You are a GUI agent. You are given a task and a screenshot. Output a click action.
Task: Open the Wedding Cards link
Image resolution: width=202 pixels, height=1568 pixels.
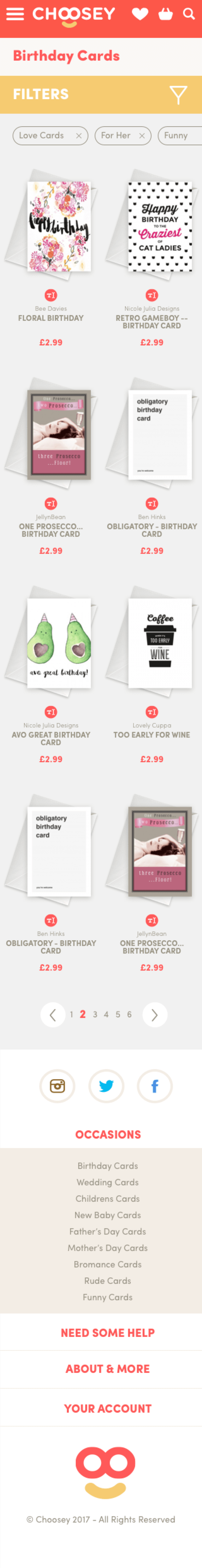(108, 1182)
